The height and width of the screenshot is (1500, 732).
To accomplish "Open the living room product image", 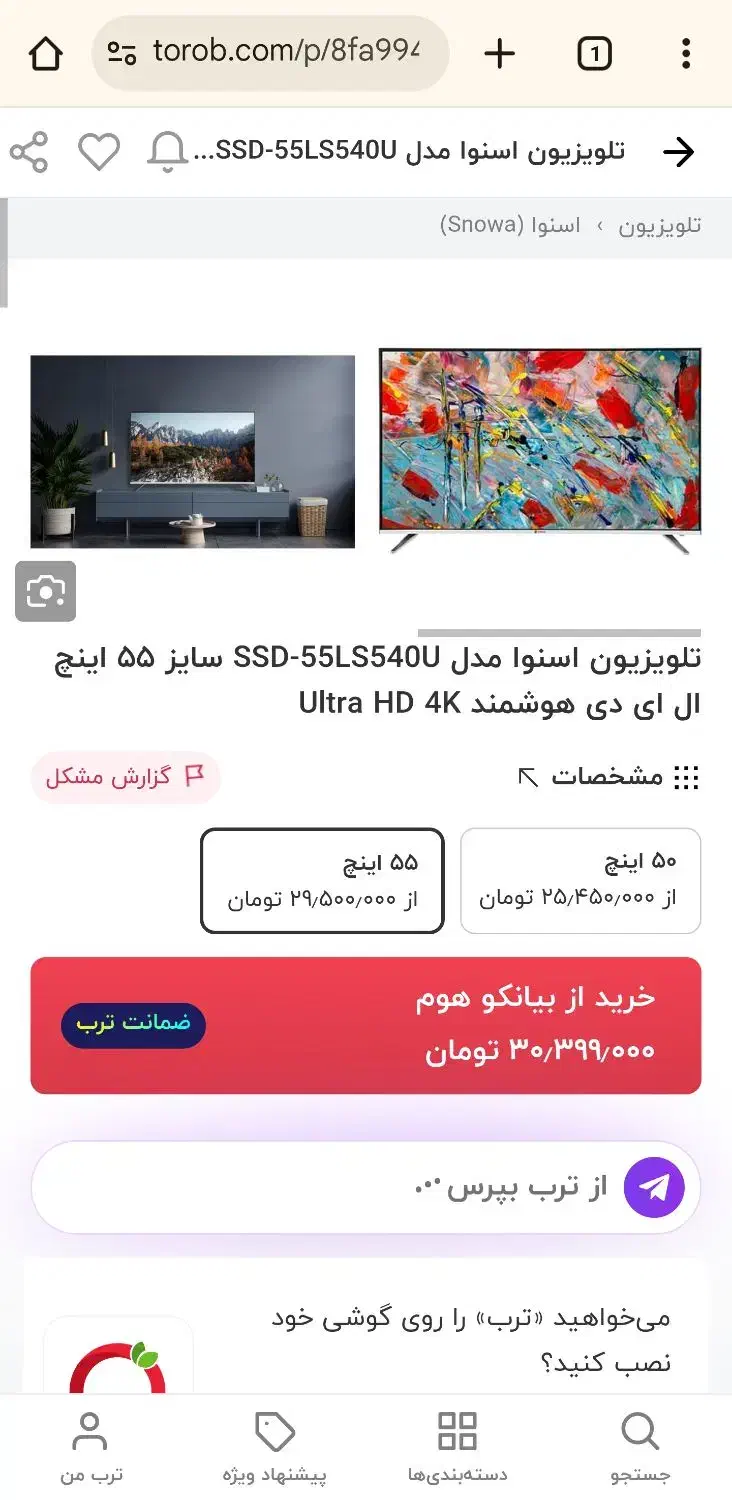I will [x=193, y=451].
